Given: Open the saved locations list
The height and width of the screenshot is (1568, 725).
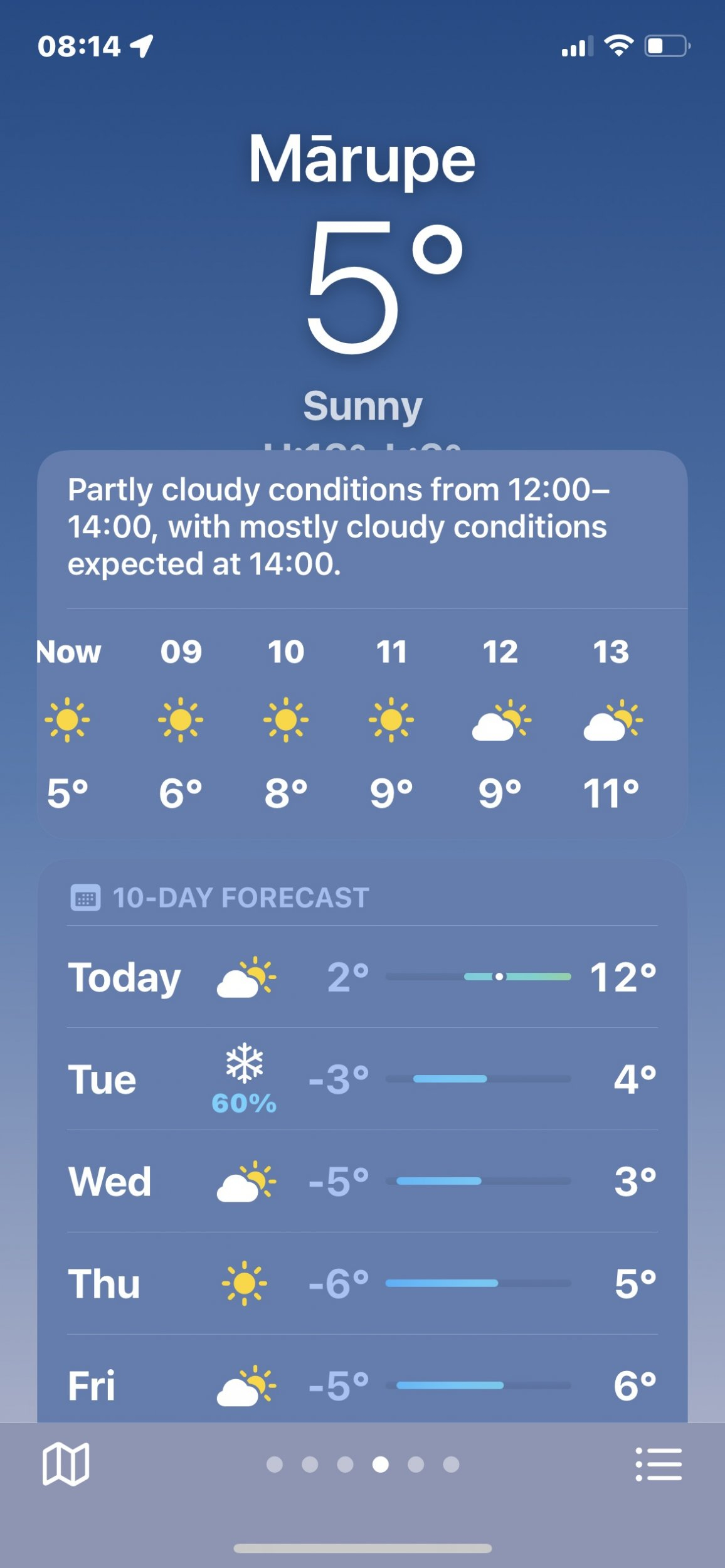Looking at the screenshot, I should [659, 1464].
